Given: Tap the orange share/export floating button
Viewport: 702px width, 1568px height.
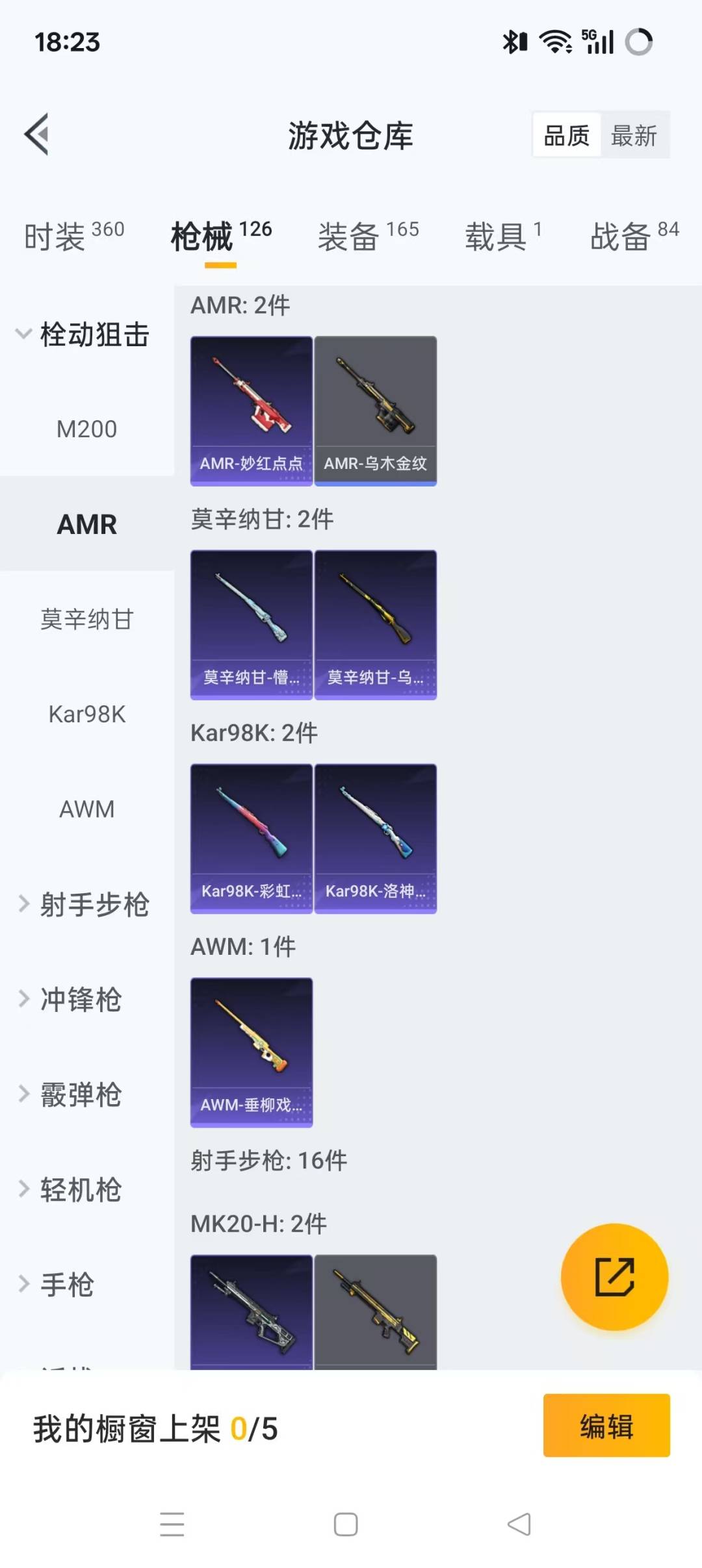Looking at the screenshot, I should [614, 1276].
